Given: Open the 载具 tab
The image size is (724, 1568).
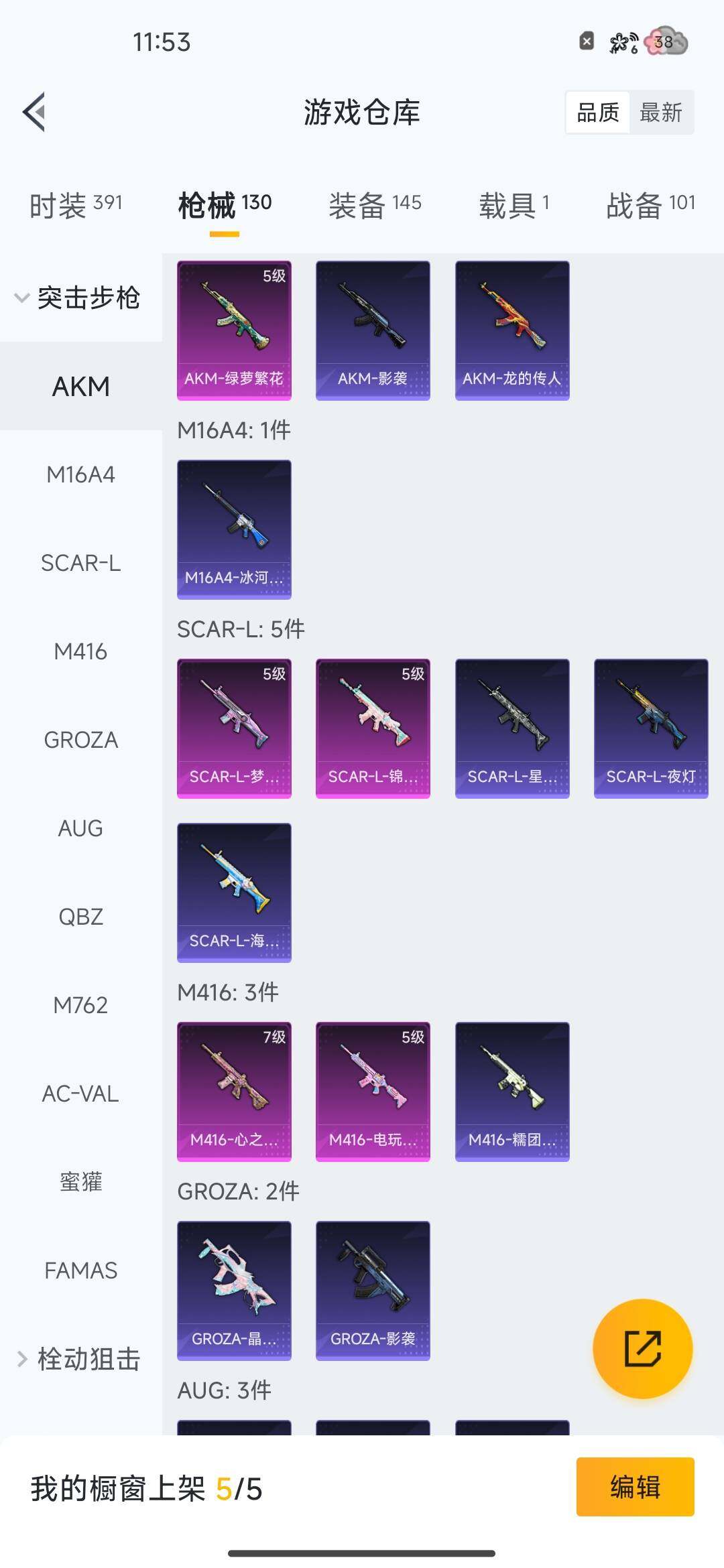Looking at the screenshot, I should pyautogui.click(x=514, y=204).
